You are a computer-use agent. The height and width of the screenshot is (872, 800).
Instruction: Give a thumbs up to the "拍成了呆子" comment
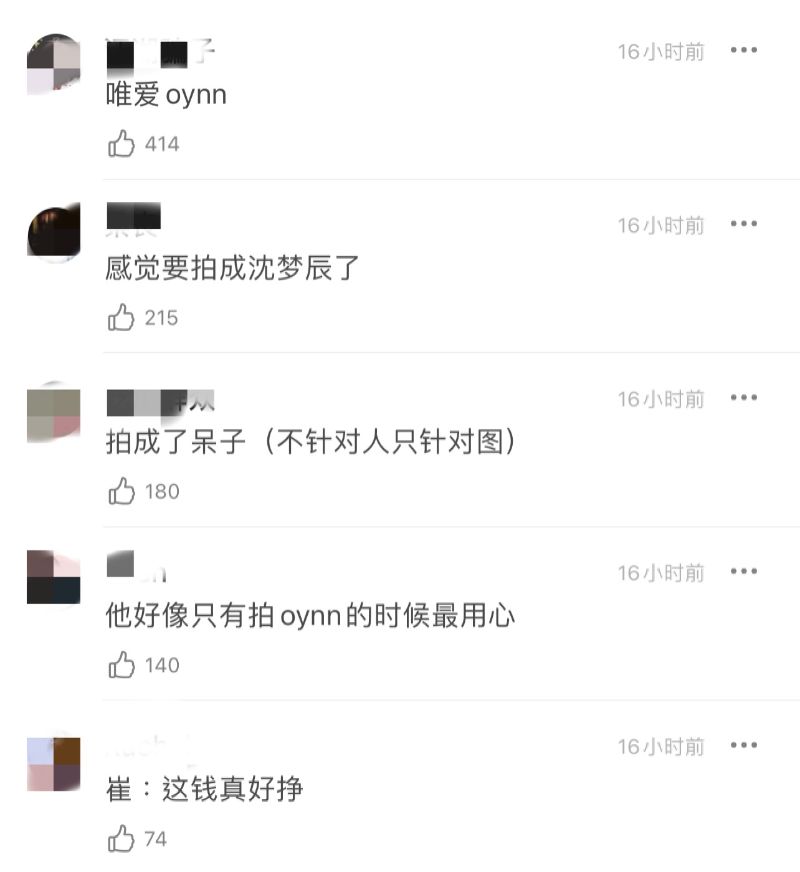point(122,491)
